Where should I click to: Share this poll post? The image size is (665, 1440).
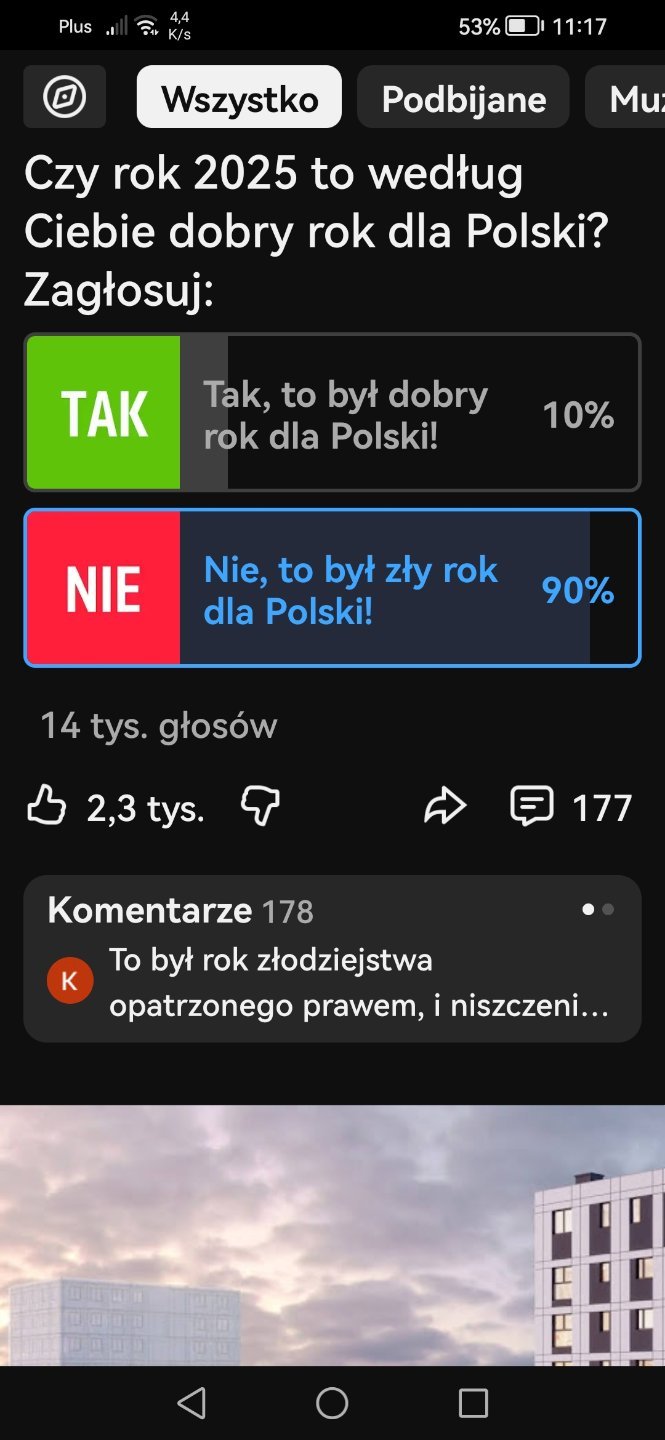[x=445, y=806]
